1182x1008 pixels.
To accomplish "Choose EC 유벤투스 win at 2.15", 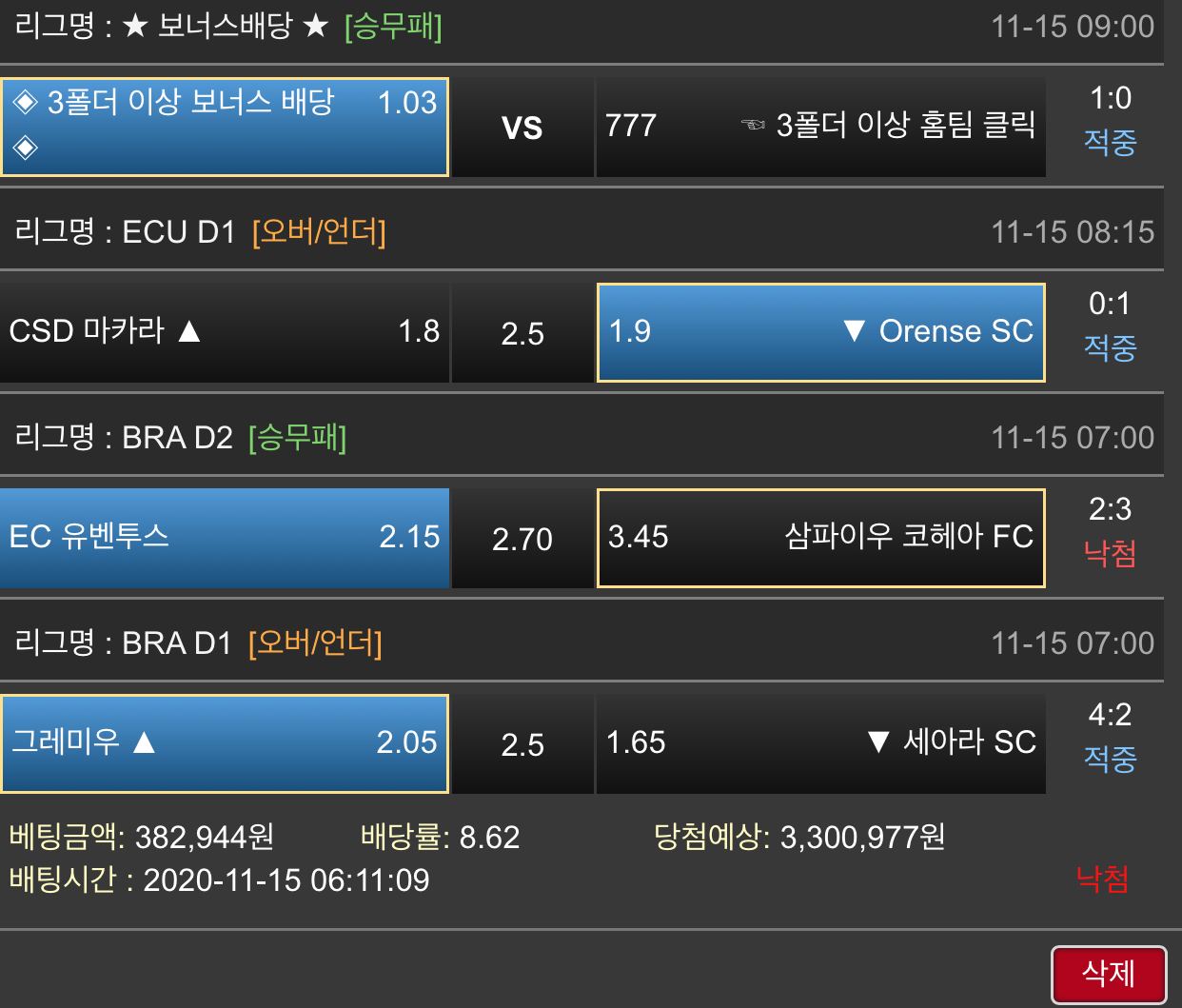I will (225, 538).
